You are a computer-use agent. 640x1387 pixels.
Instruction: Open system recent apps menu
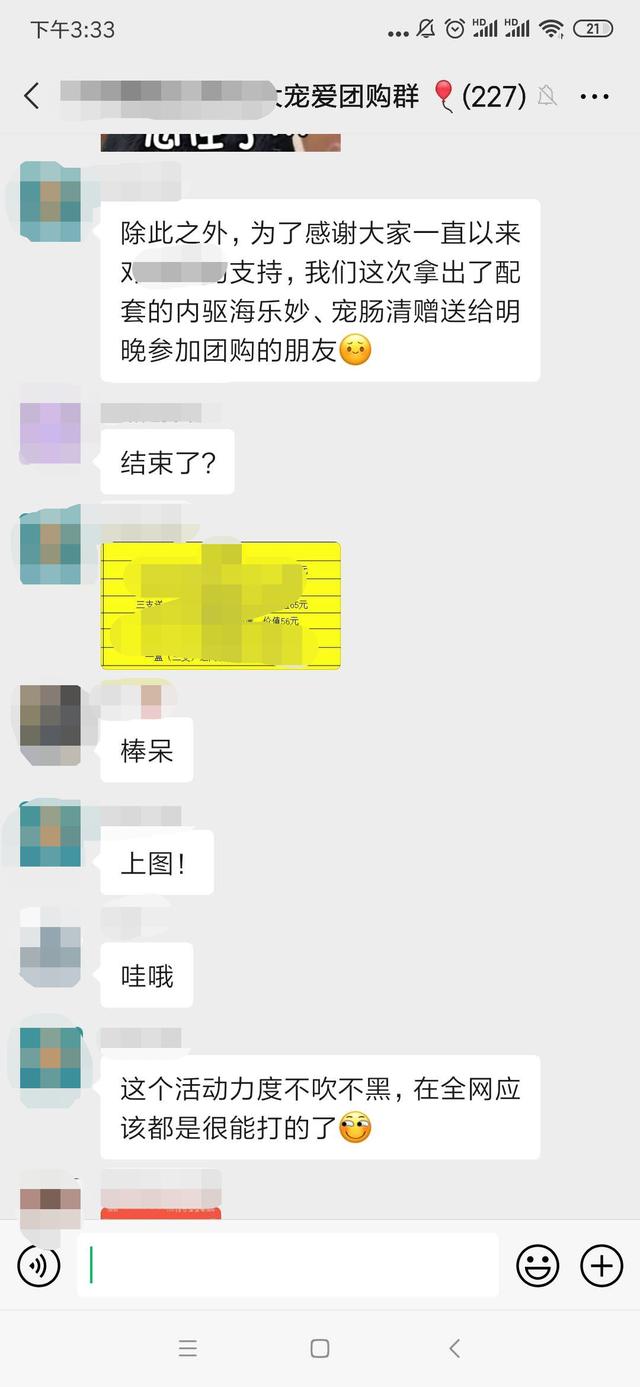[187, 1348]
